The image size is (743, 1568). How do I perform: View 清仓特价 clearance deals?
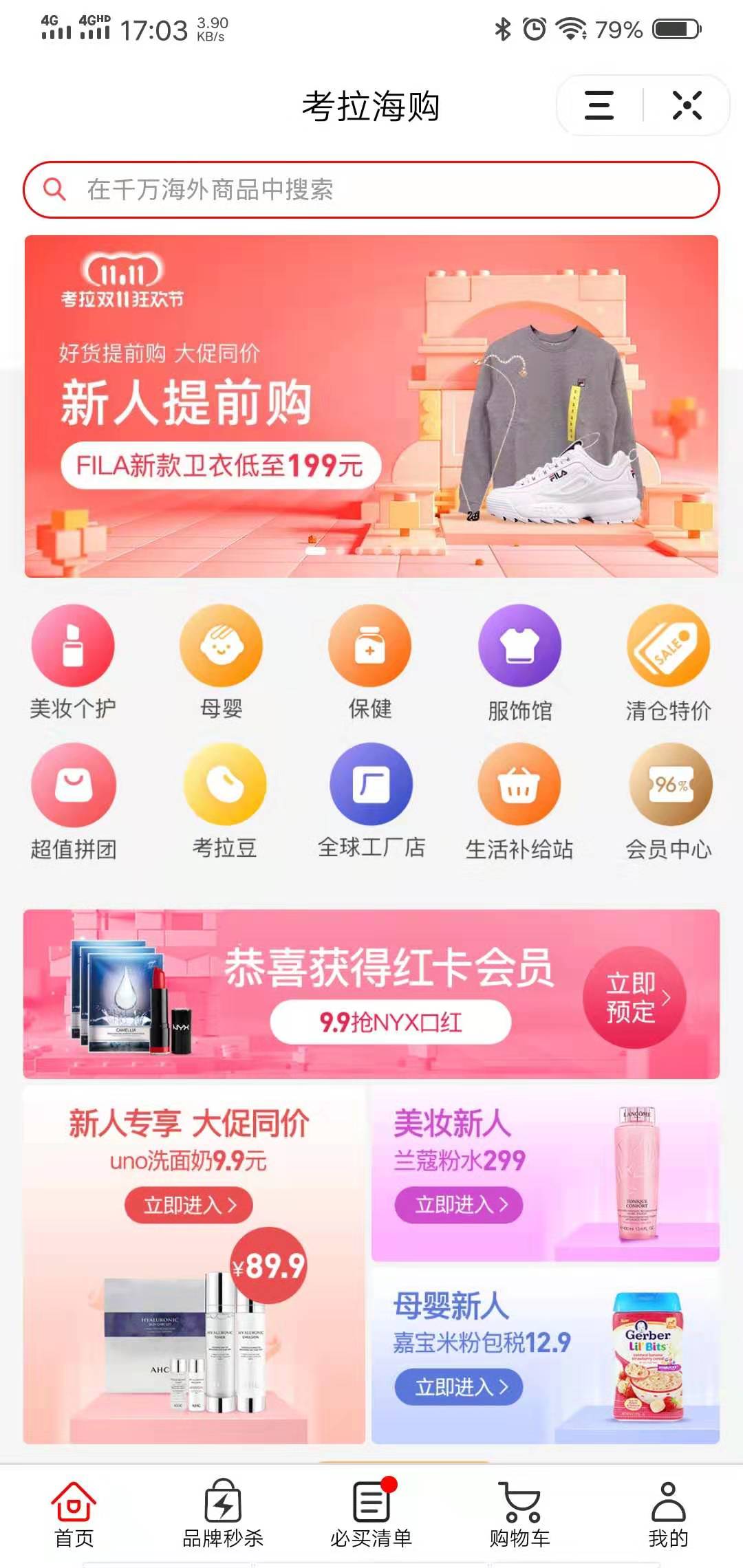[668, 662]
